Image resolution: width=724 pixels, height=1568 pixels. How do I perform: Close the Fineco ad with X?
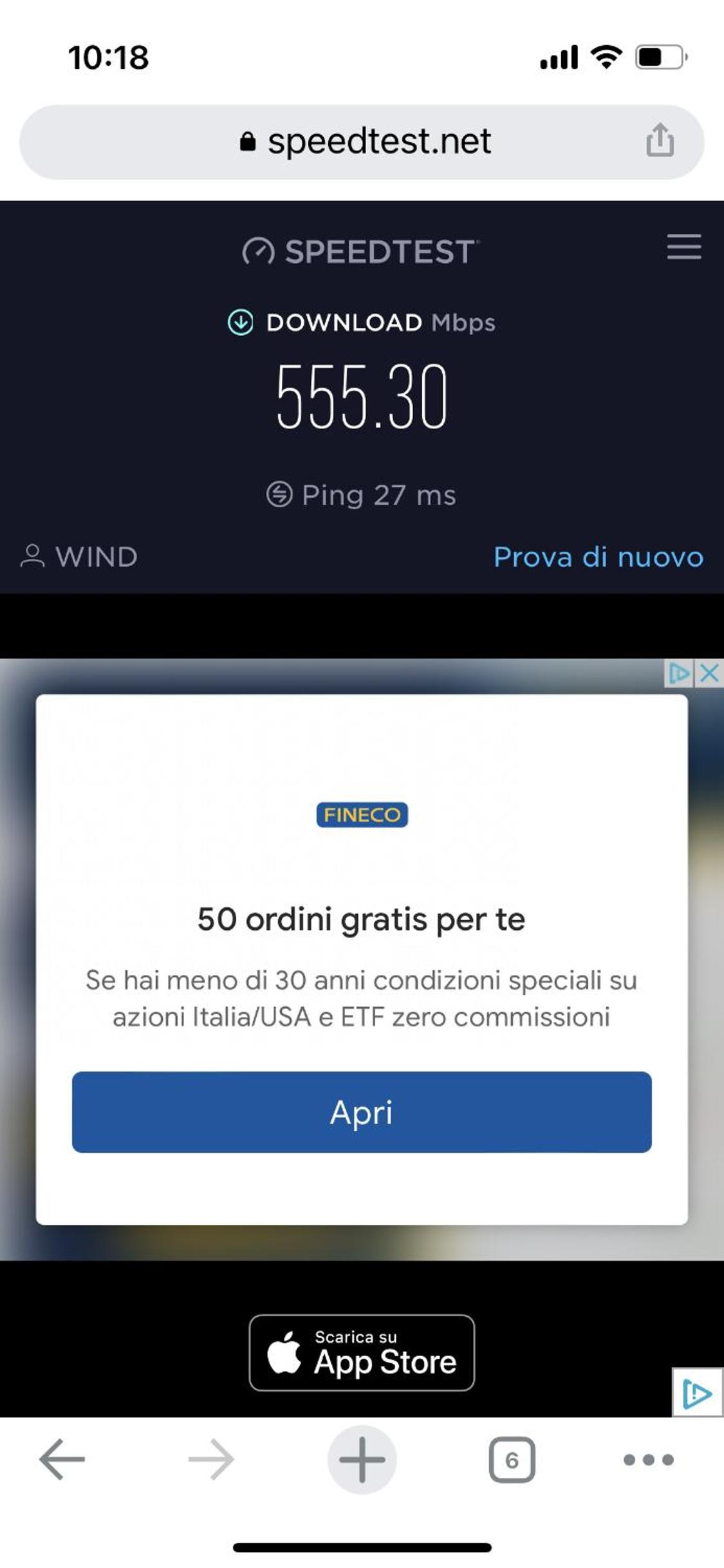tap(709, 674)
